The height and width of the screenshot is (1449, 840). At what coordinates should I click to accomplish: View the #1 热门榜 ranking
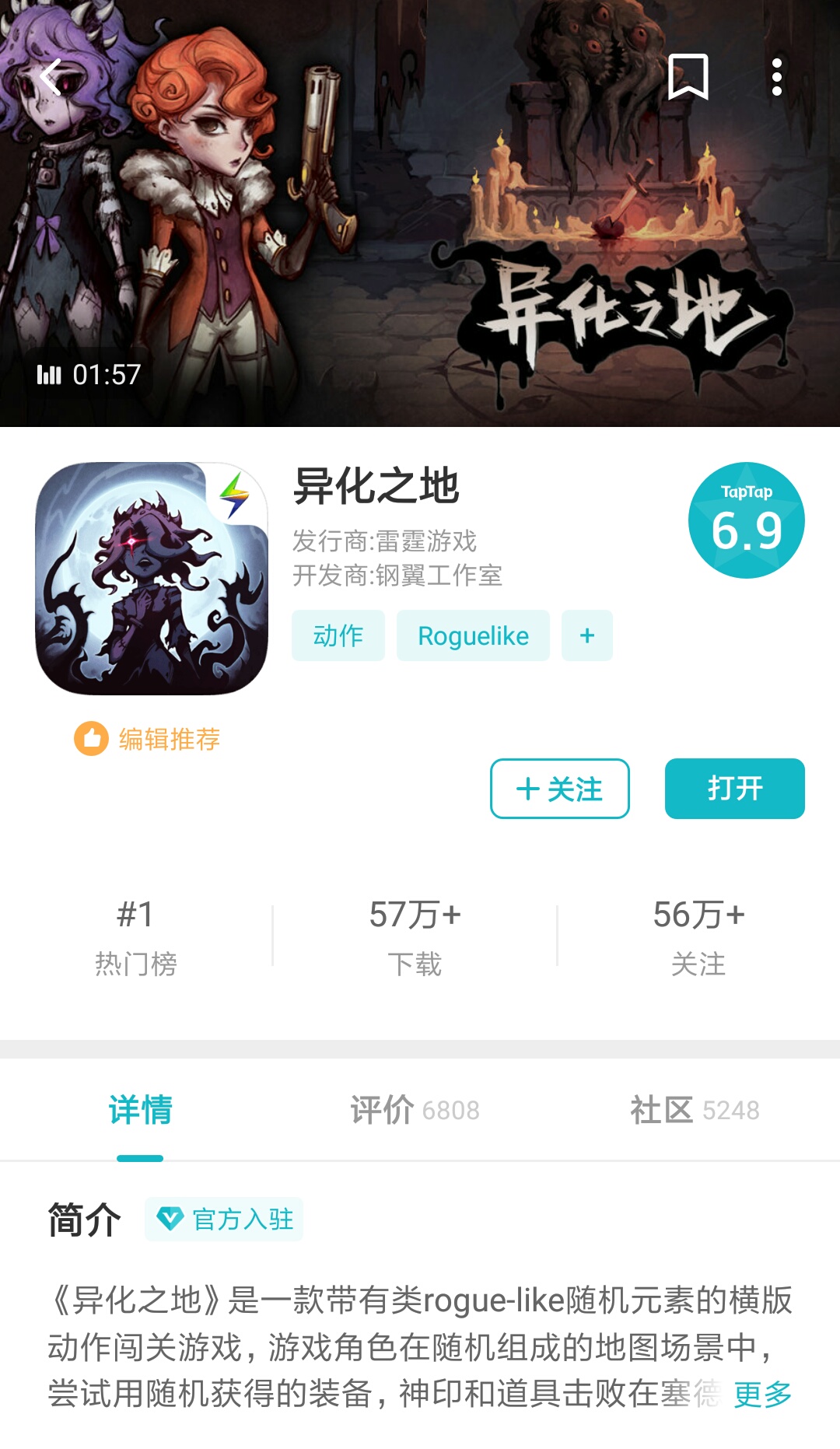(136, 936)
